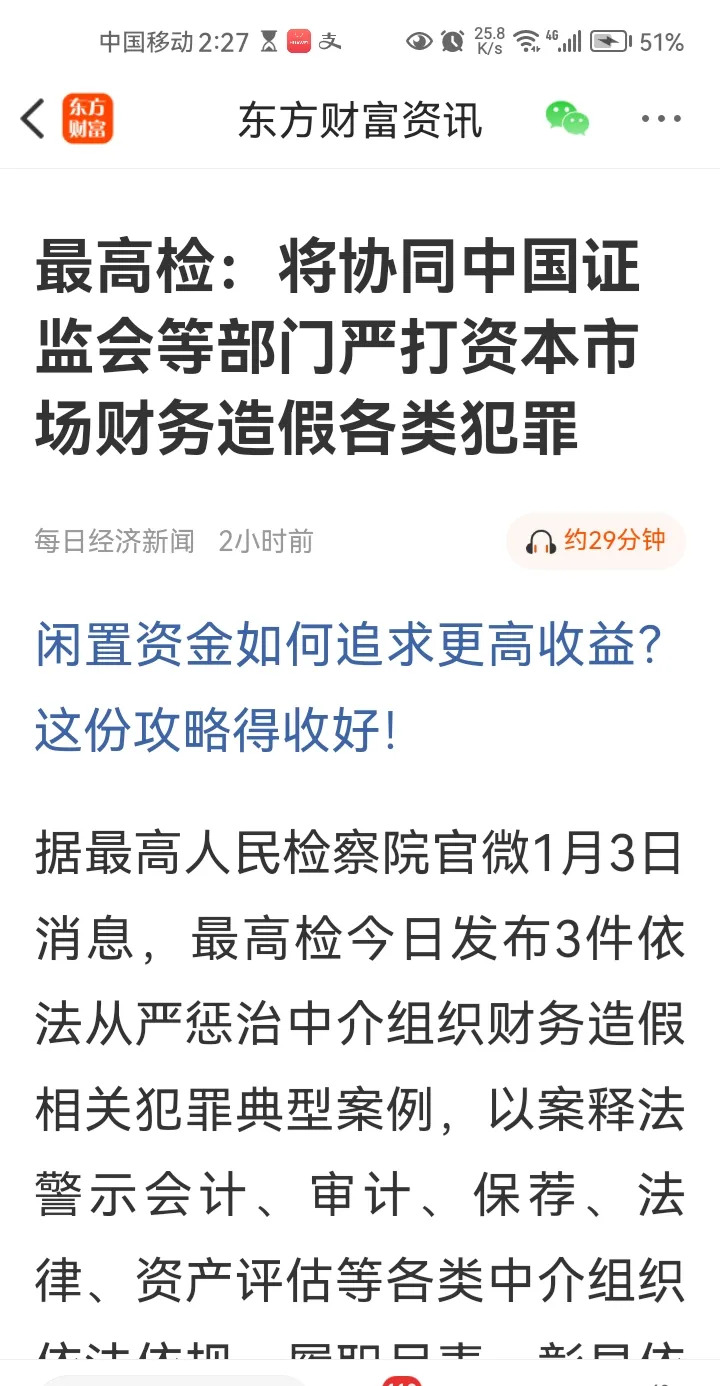Tap the hourglass icon in the status bar

[x=269, y=42]
